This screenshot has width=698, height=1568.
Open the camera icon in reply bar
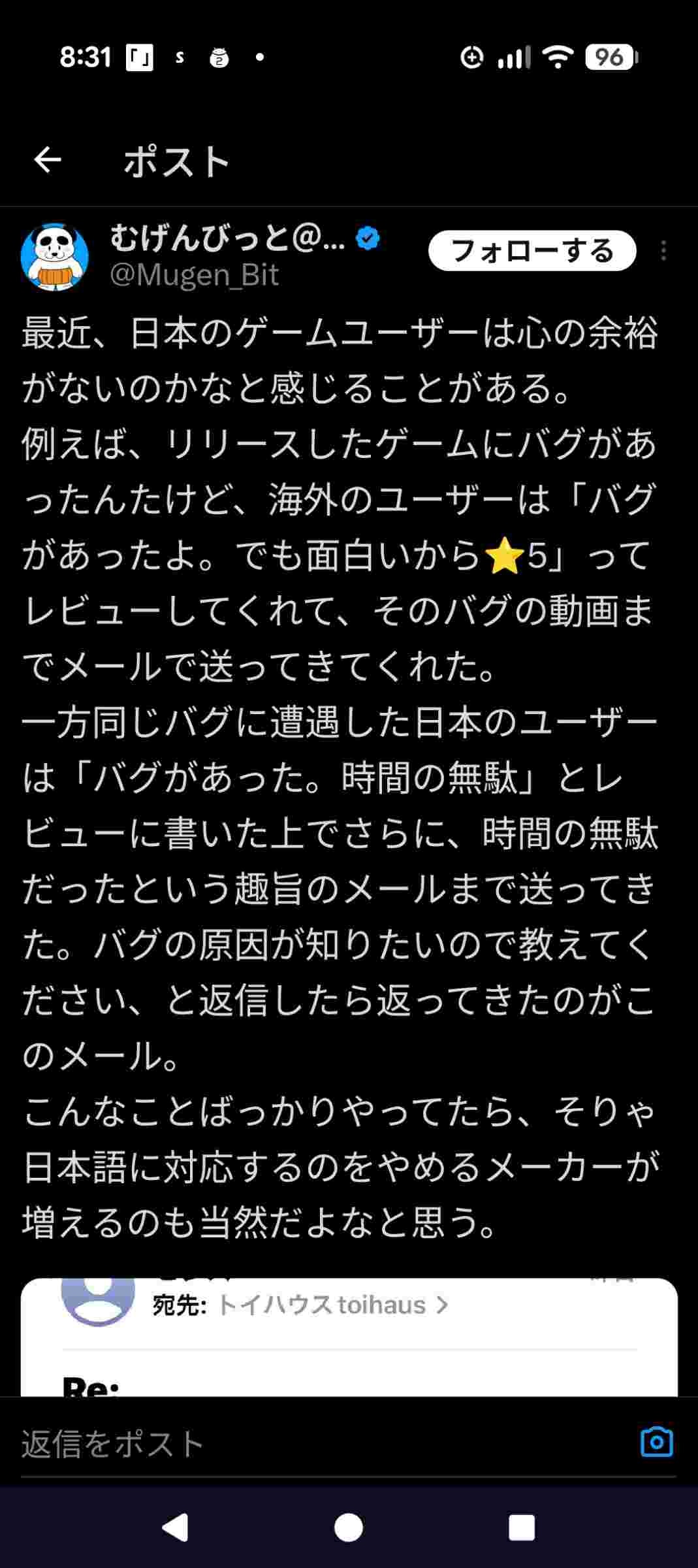click(x=656, y=1442)
